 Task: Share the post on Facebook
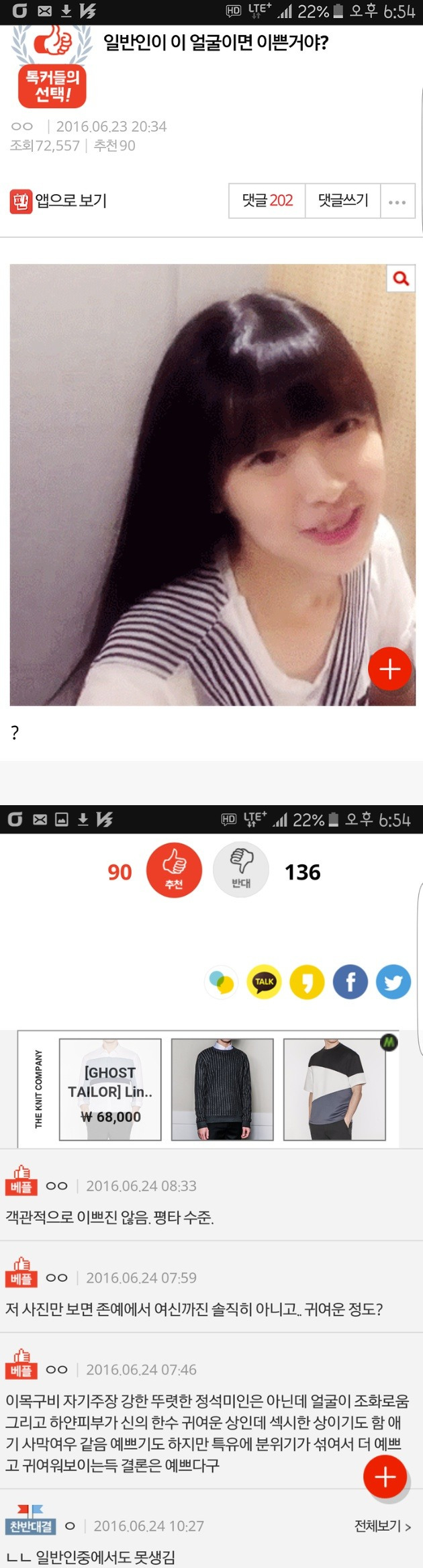[x=350, y=982]
